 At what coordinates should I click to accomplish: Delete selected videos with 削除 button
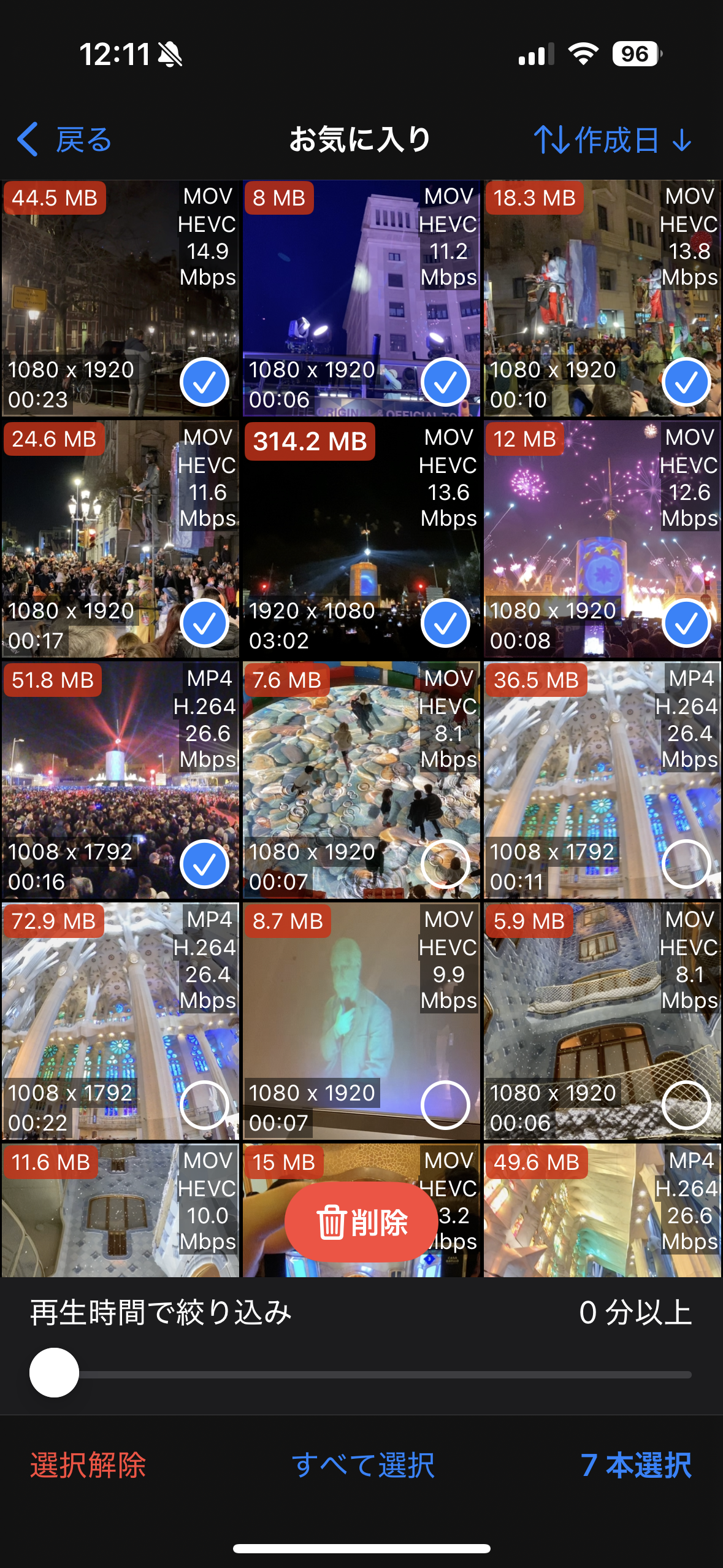pos(361,1222)
